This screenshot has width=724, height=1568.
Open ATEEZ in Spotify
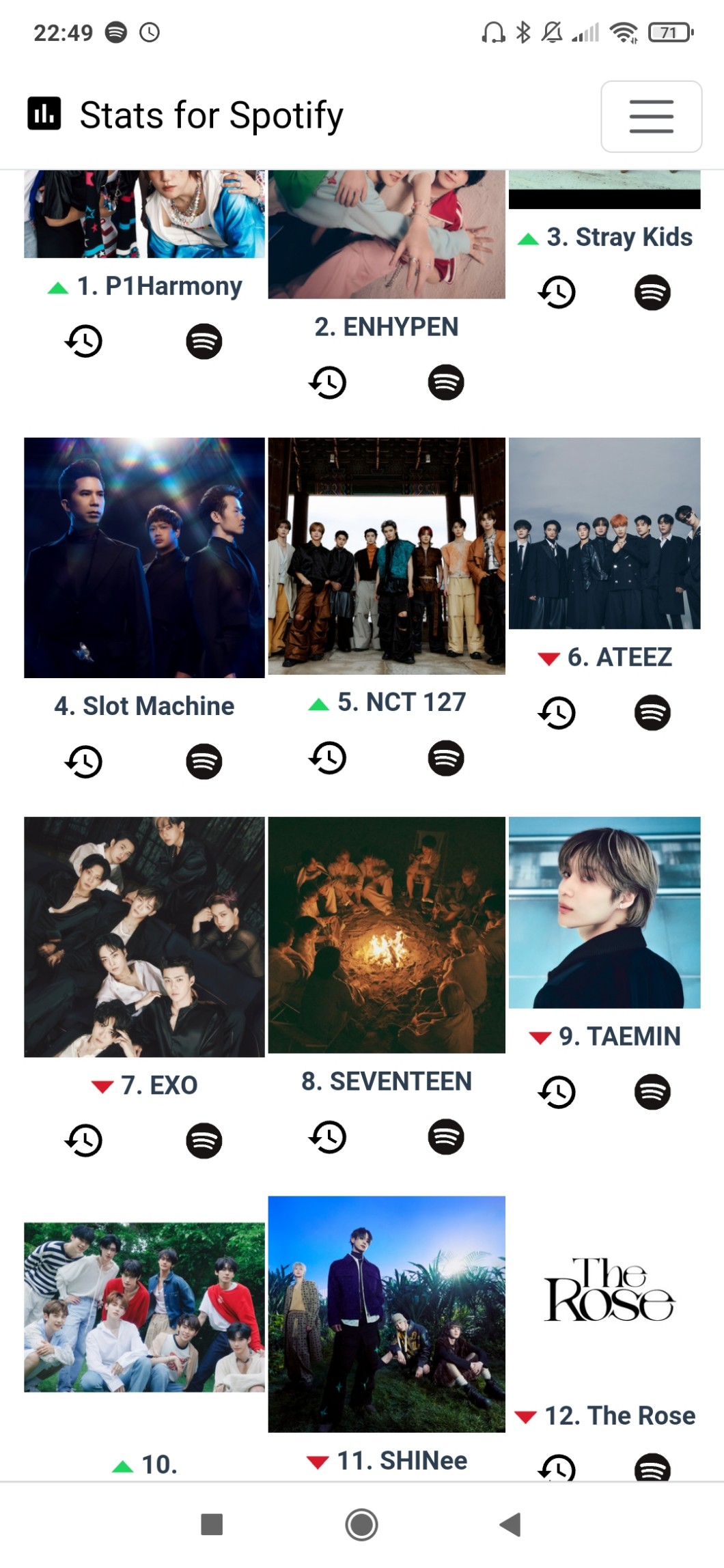pyautogui.click(x=652, y=712)
